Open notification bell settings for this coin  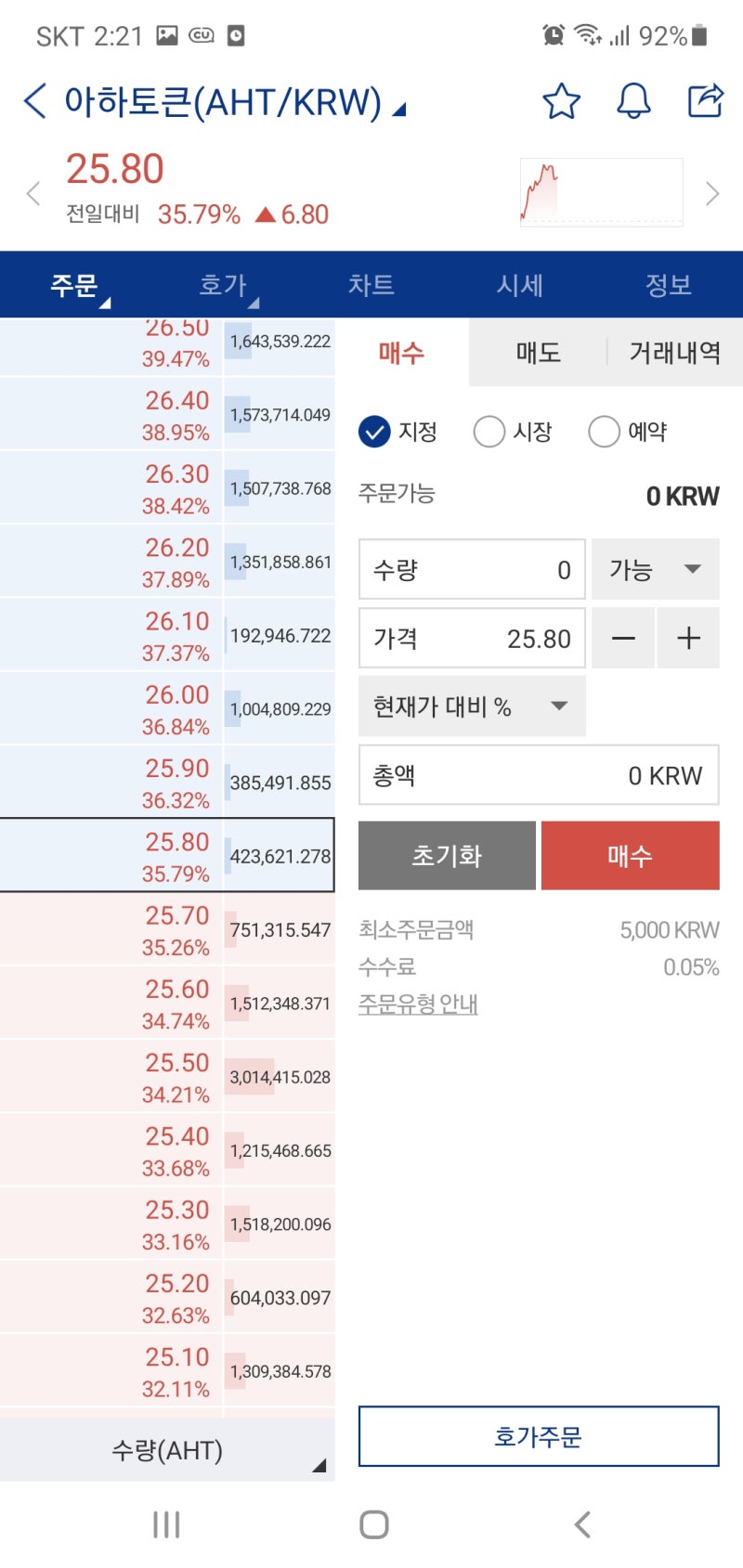point(633,102)
